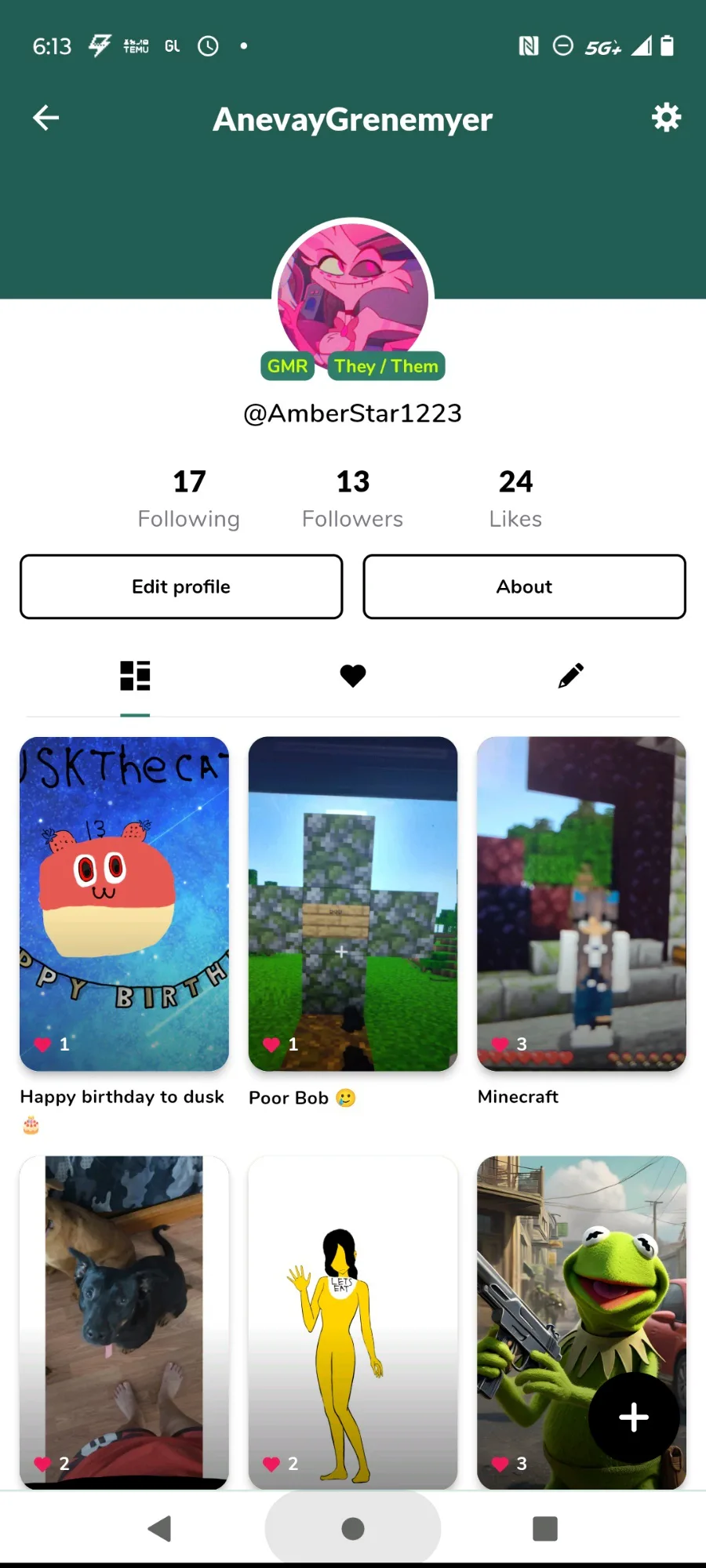This screenshot has height=1568, width=706.
Task: Create a new post with plus button
Action: coord(634,1417)
